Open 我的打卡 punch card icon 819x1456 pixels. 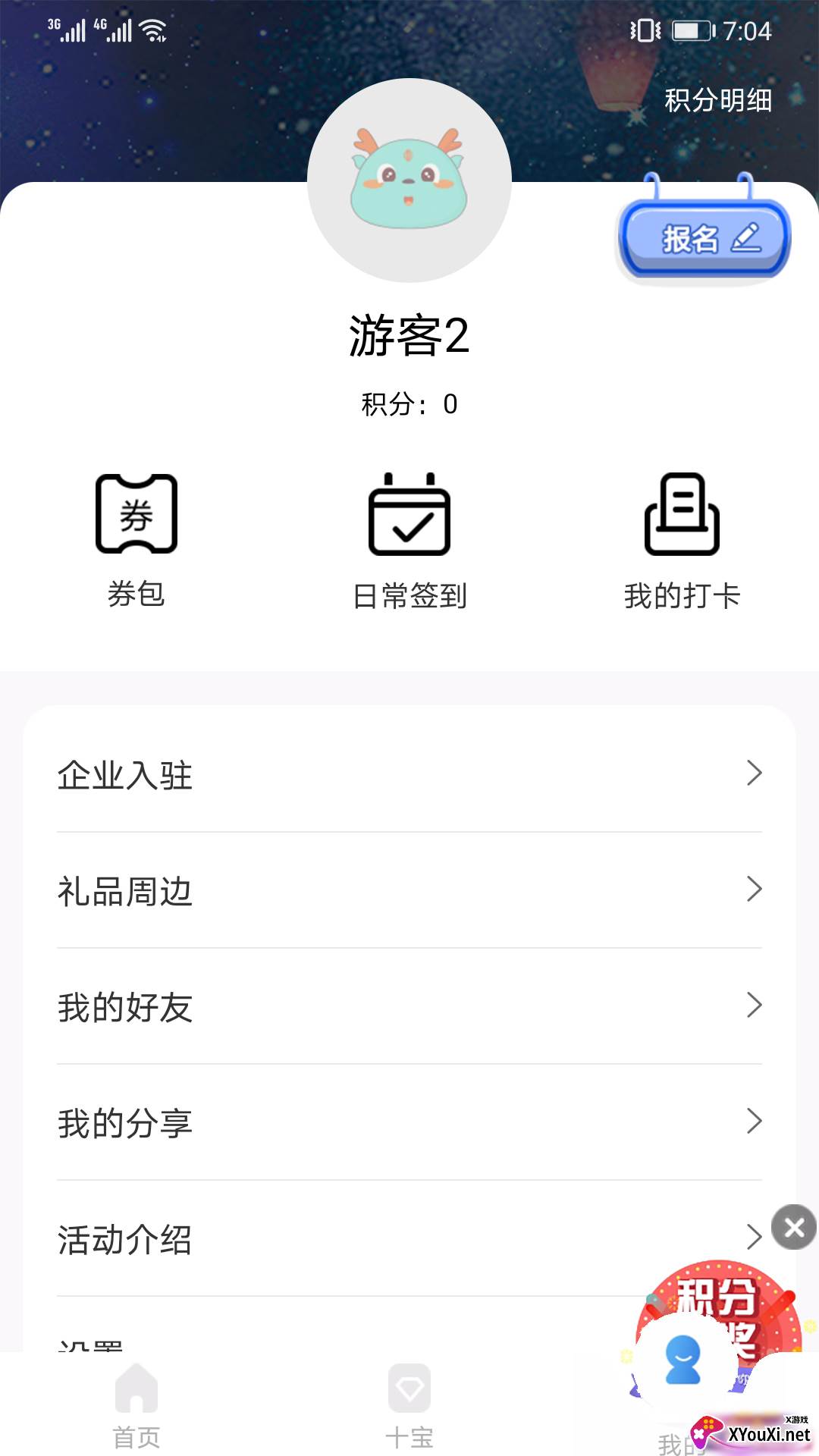pyautogui.click(x=681, y=516)
